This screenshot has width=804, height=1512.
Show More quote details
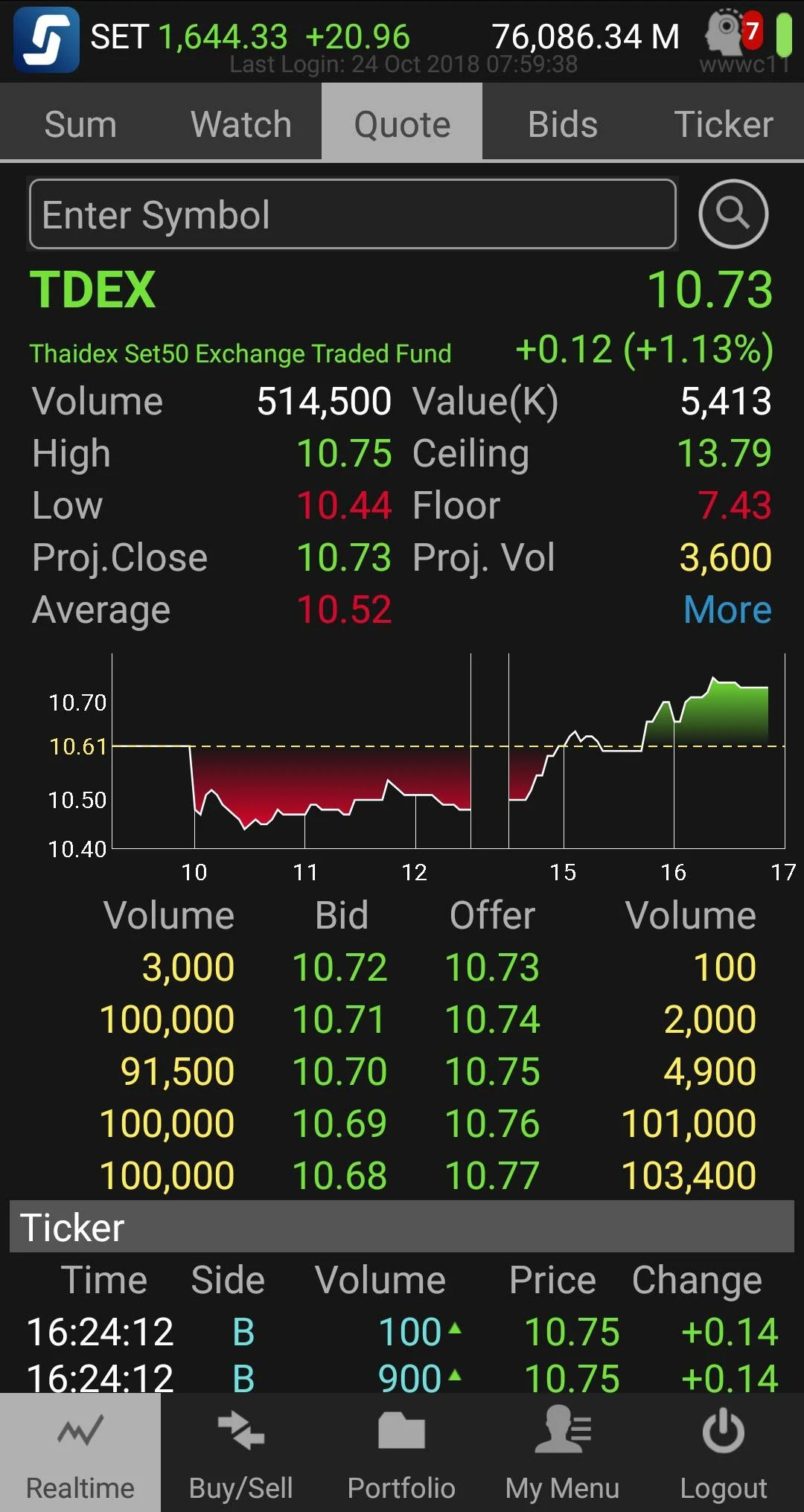[x=727, y=610]
